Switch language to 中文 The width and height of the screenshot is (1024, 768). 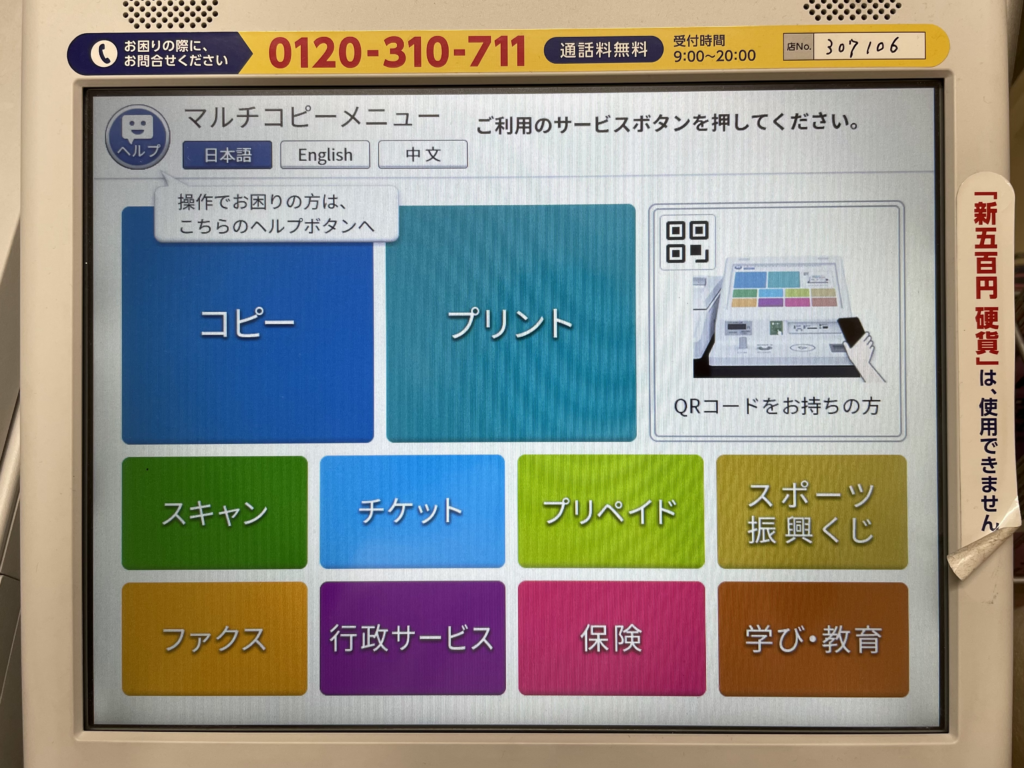pyautogui.click(x=423, y=154)
